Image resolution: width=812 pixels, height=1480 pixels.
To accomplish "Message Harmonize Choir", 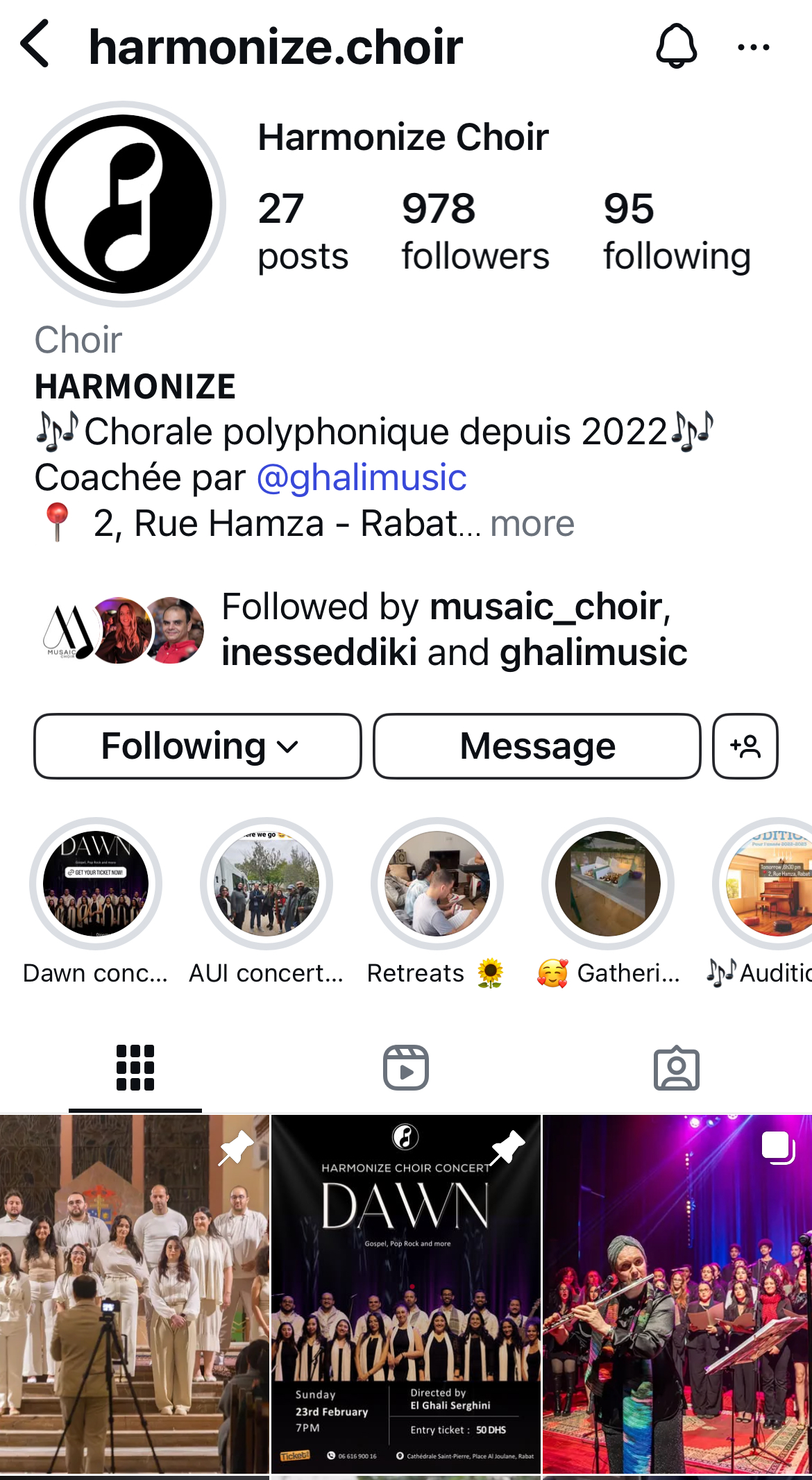I will (536, 746).
